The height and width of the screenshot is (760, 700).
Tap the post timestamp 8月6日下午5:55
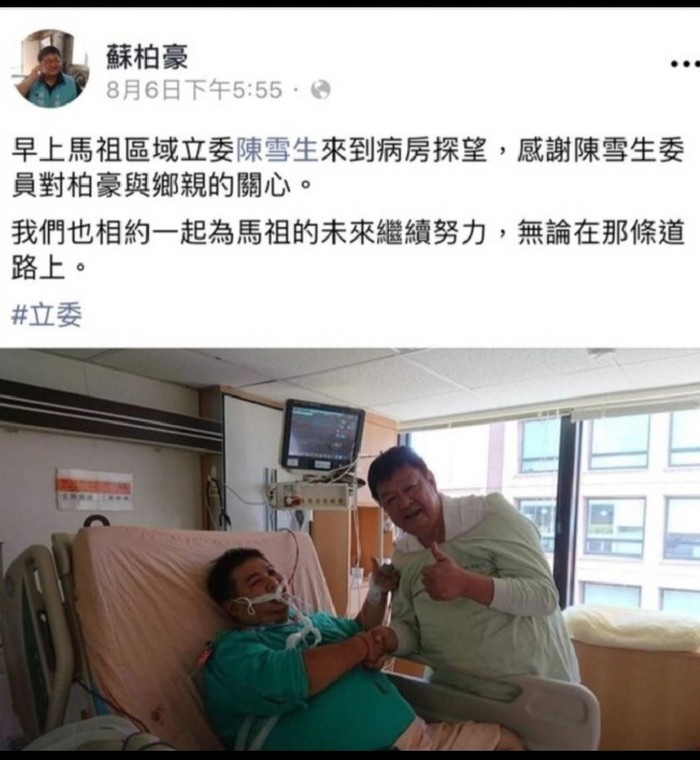click(x=194, y=90)
